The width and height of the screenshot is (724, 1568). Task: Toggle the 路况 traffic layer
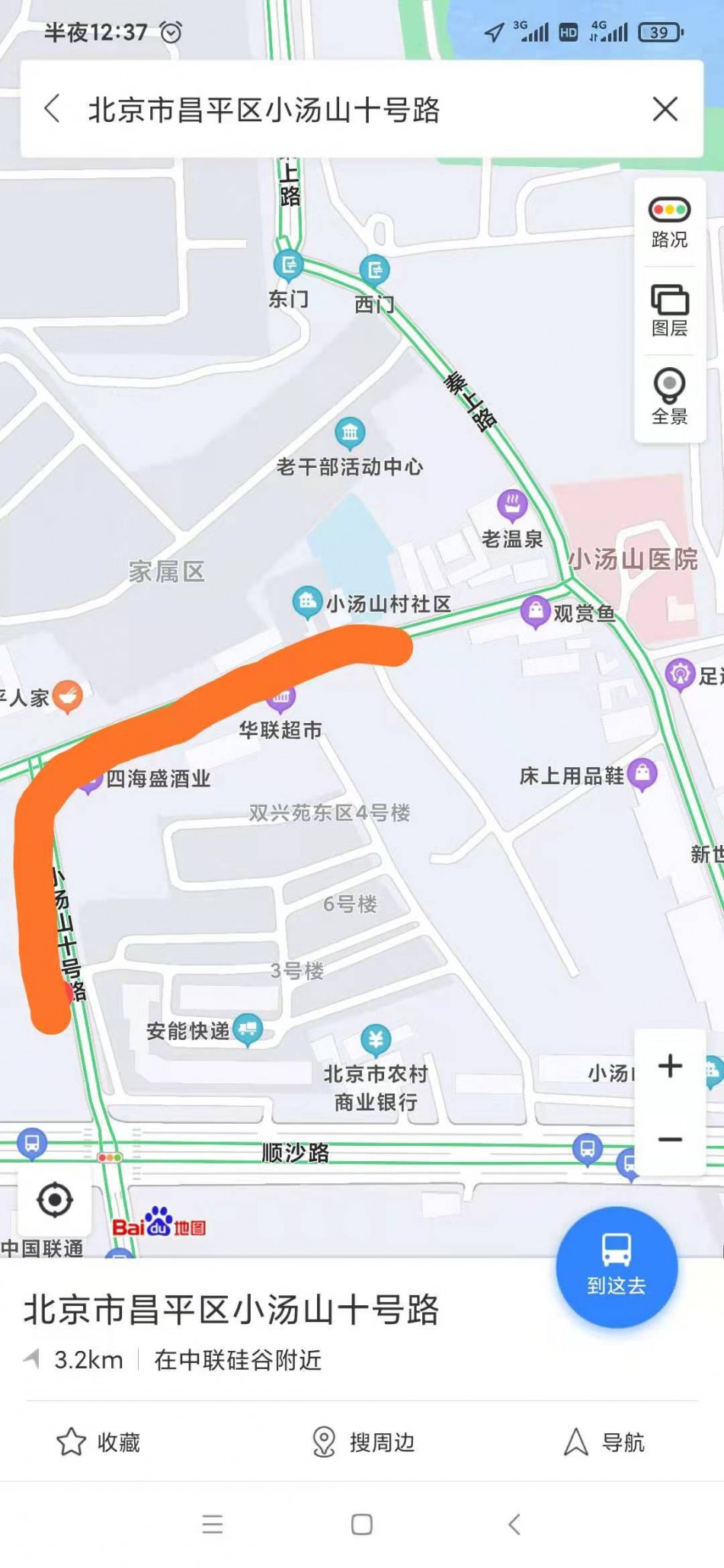coord(669,223)
